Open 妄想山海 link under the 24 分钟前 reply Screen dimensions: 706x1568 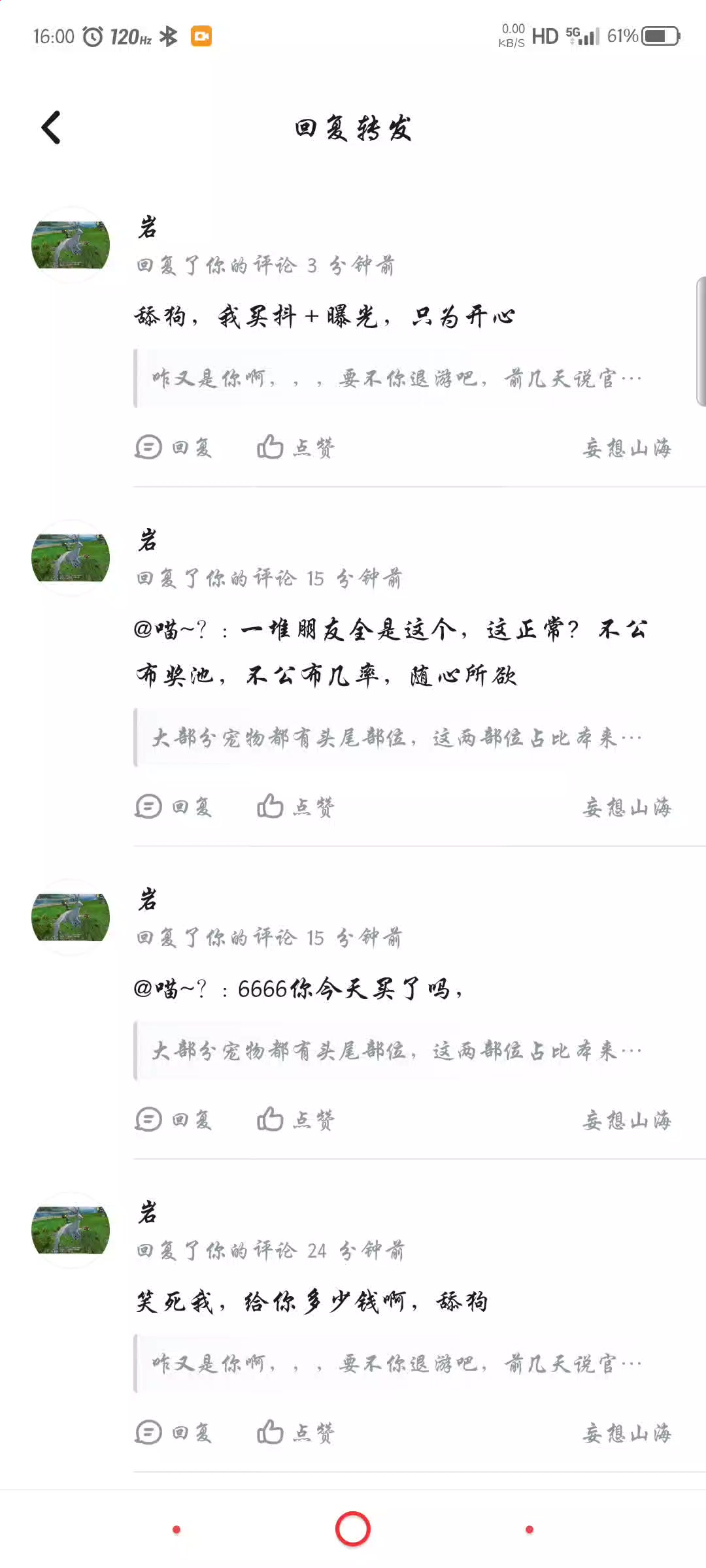[626, 1433]
